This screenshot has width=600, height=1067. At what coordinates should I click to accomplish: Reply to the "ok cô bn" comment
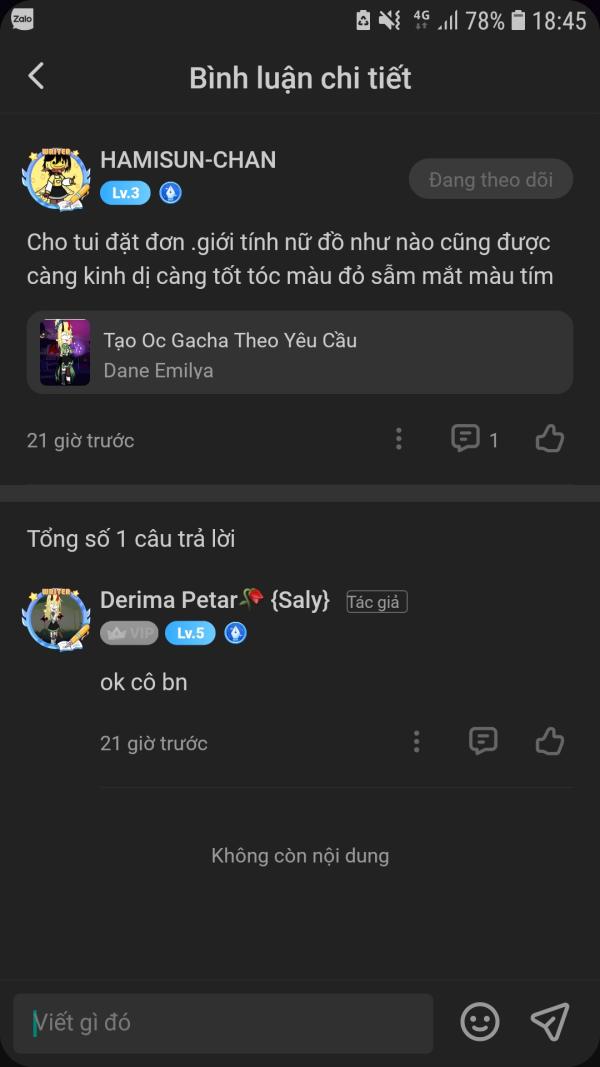point(483,741)
